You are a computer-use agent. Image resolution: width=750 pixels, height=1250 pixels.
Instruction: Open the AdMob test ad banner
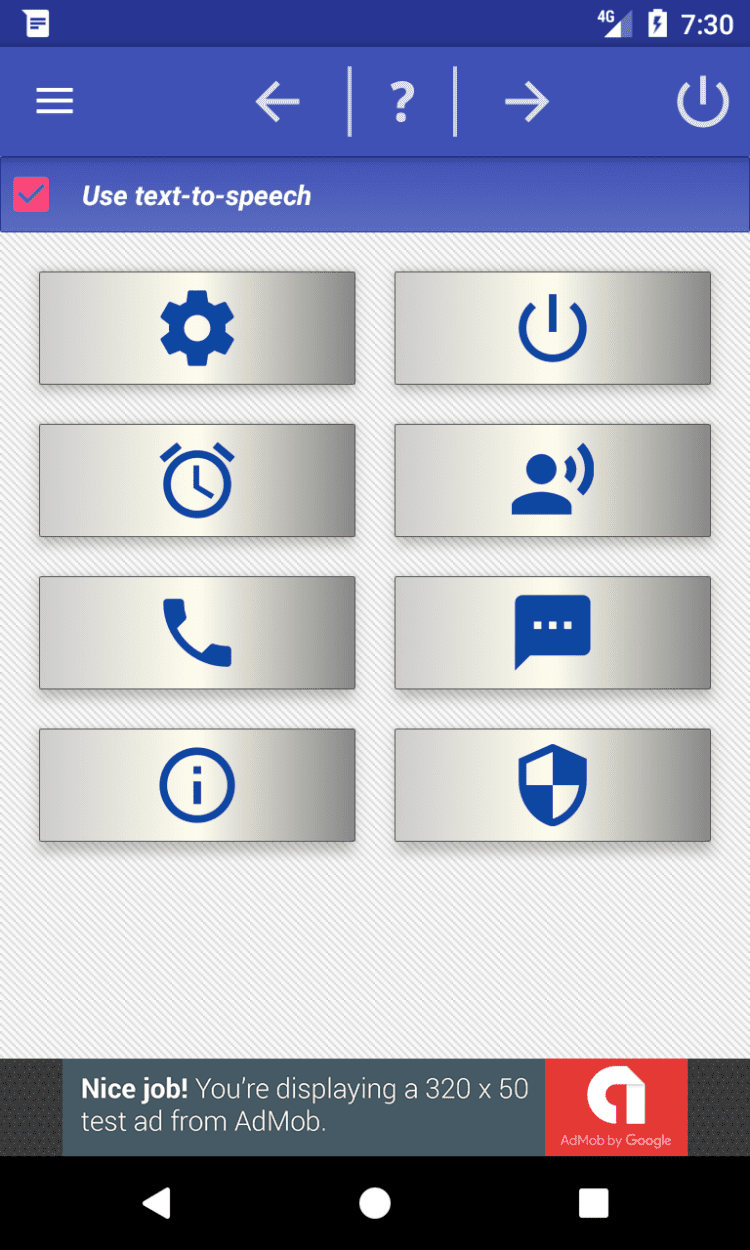pyautogui.click(x=375, y=1107)
